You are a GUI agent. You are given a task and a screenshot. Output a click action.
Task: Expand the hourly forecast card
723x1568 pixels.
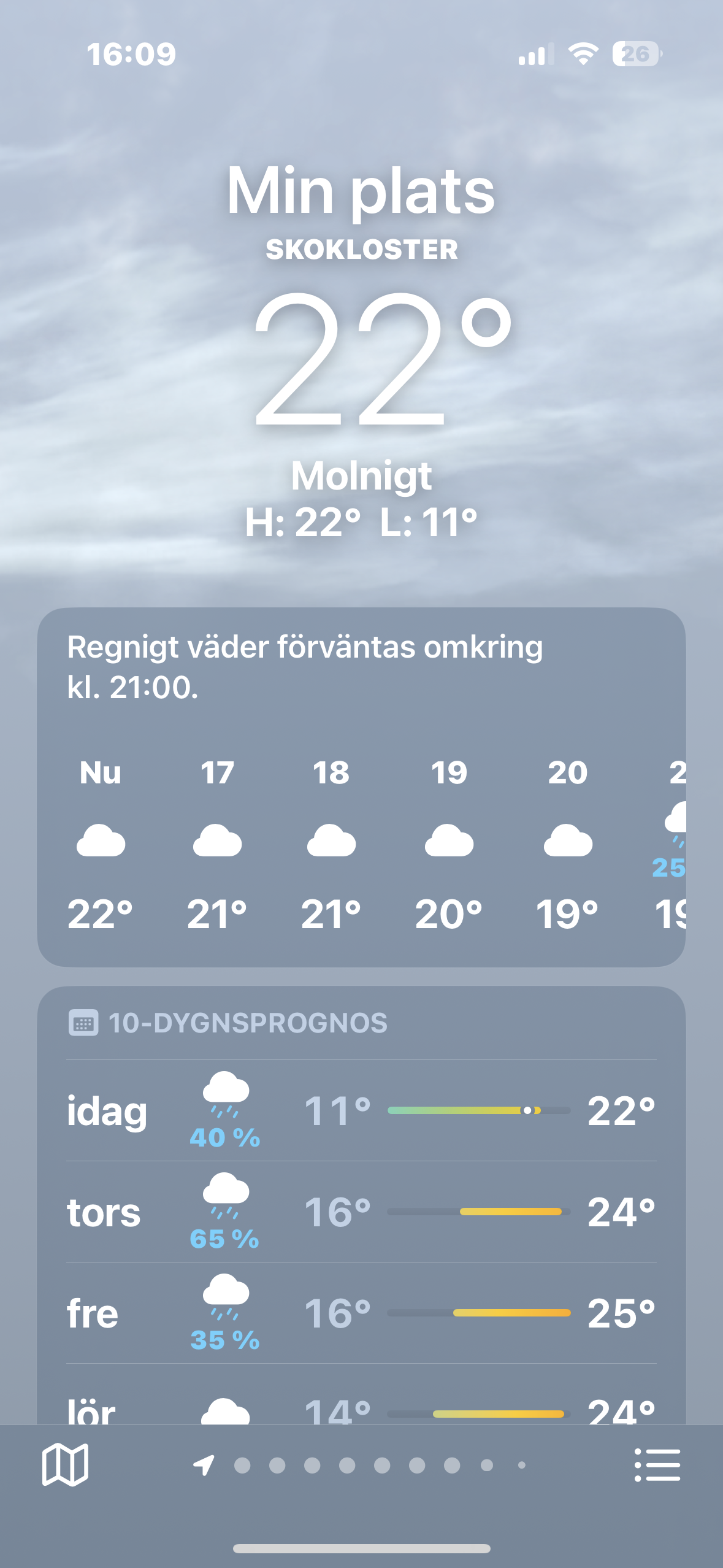362,785
